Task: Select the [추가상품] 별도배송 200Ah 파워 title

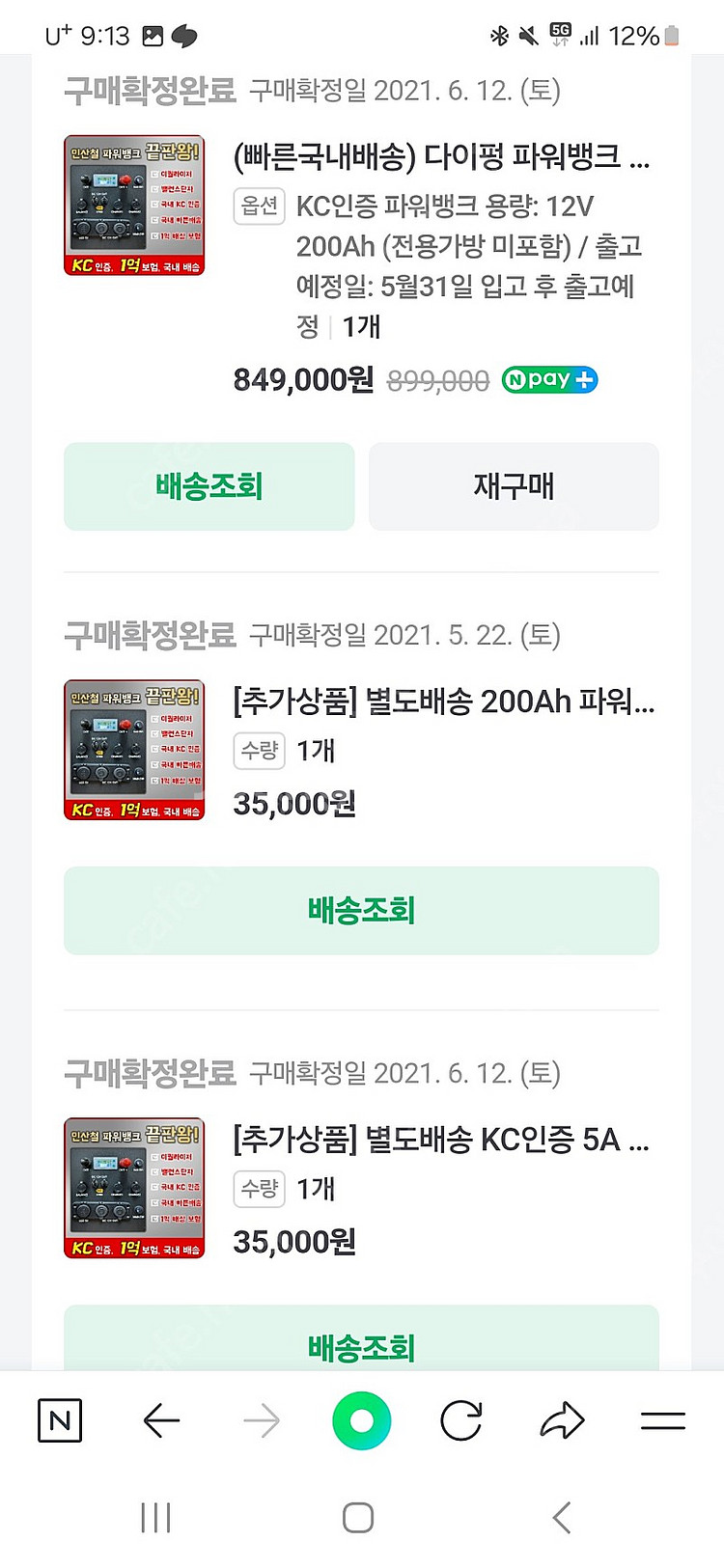Action: [443, 701]
